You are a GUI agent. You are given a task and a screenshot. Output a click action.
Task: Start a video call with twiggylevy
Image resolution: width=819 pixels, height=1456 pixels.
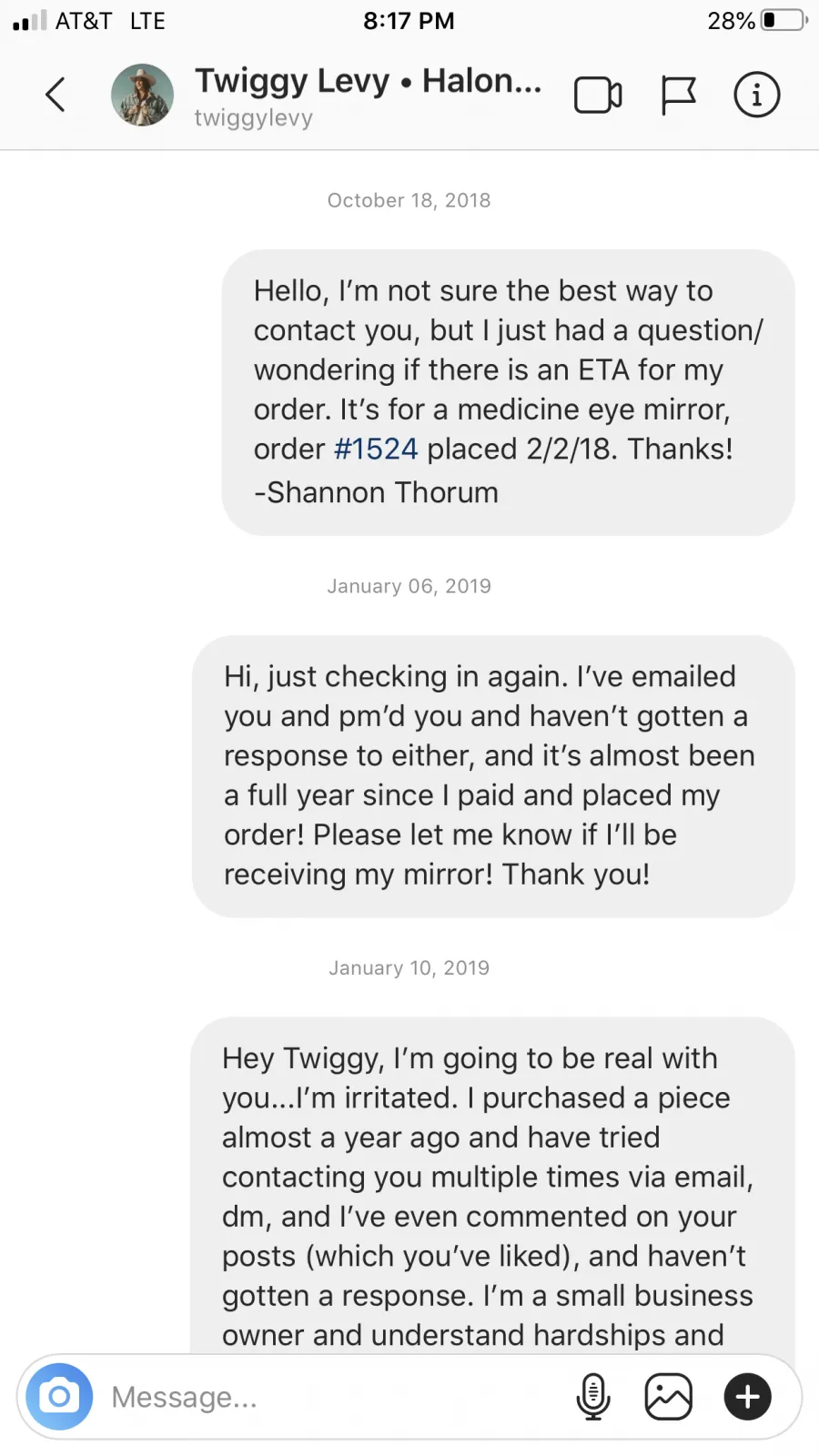click(x=598, y=95)
